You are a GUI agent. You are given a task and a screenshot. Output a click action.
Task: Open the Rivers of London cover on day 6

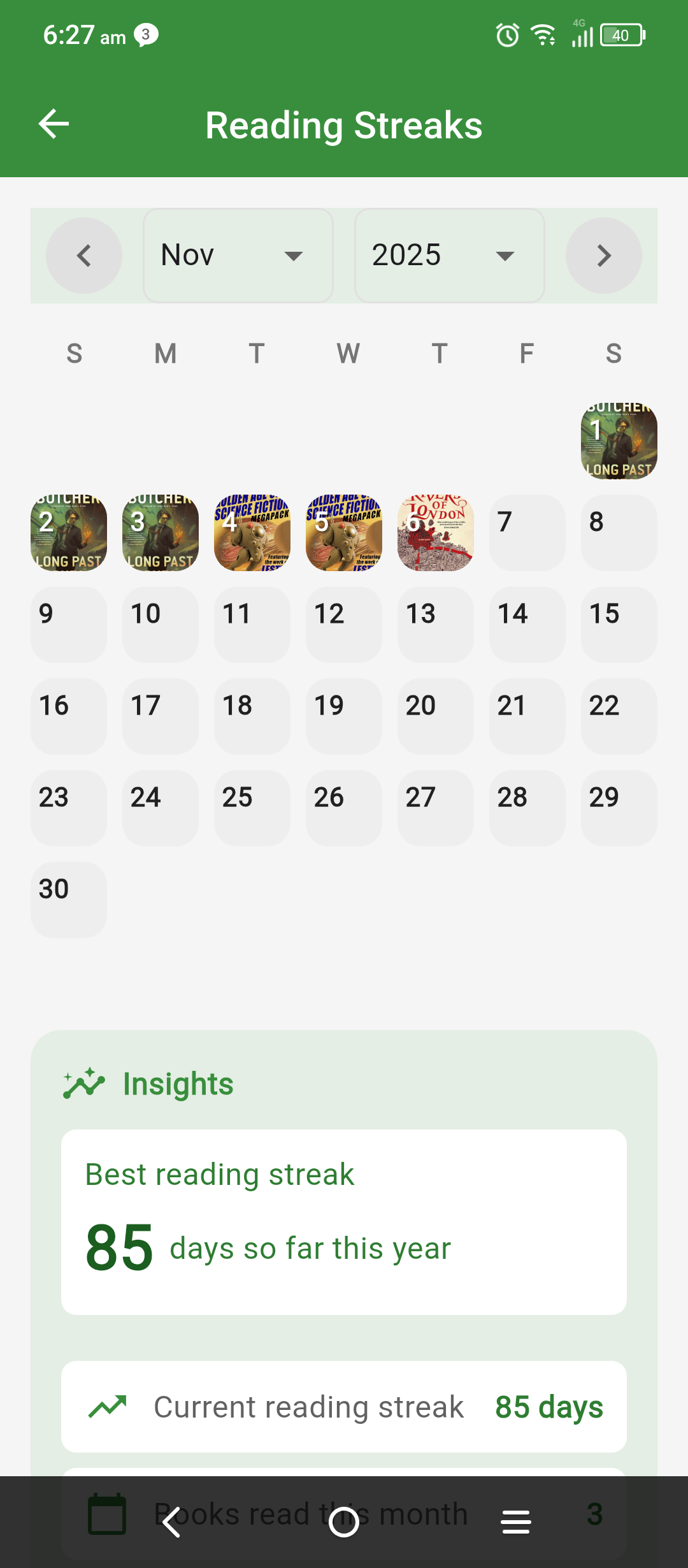(x=436, y=533)
